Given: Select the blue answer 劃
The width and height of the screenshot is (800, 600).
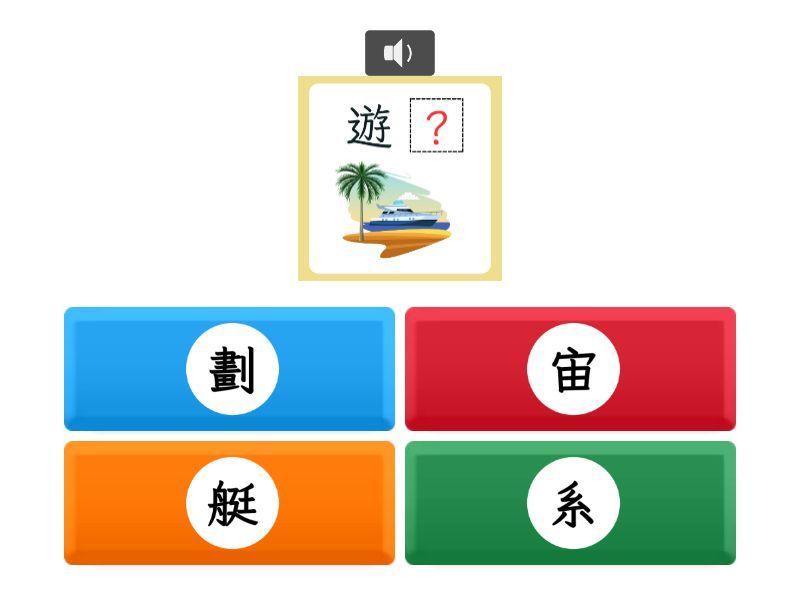Looking at the screenshot, I should coord(230,369).
